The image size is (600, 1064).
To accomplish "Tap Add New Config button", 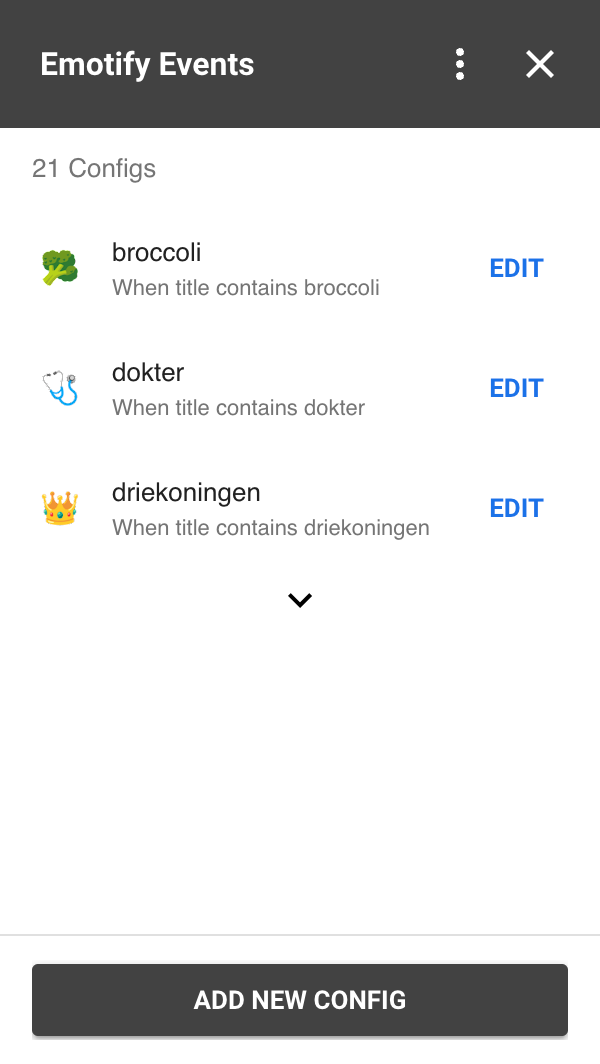I will [300, 1000].
